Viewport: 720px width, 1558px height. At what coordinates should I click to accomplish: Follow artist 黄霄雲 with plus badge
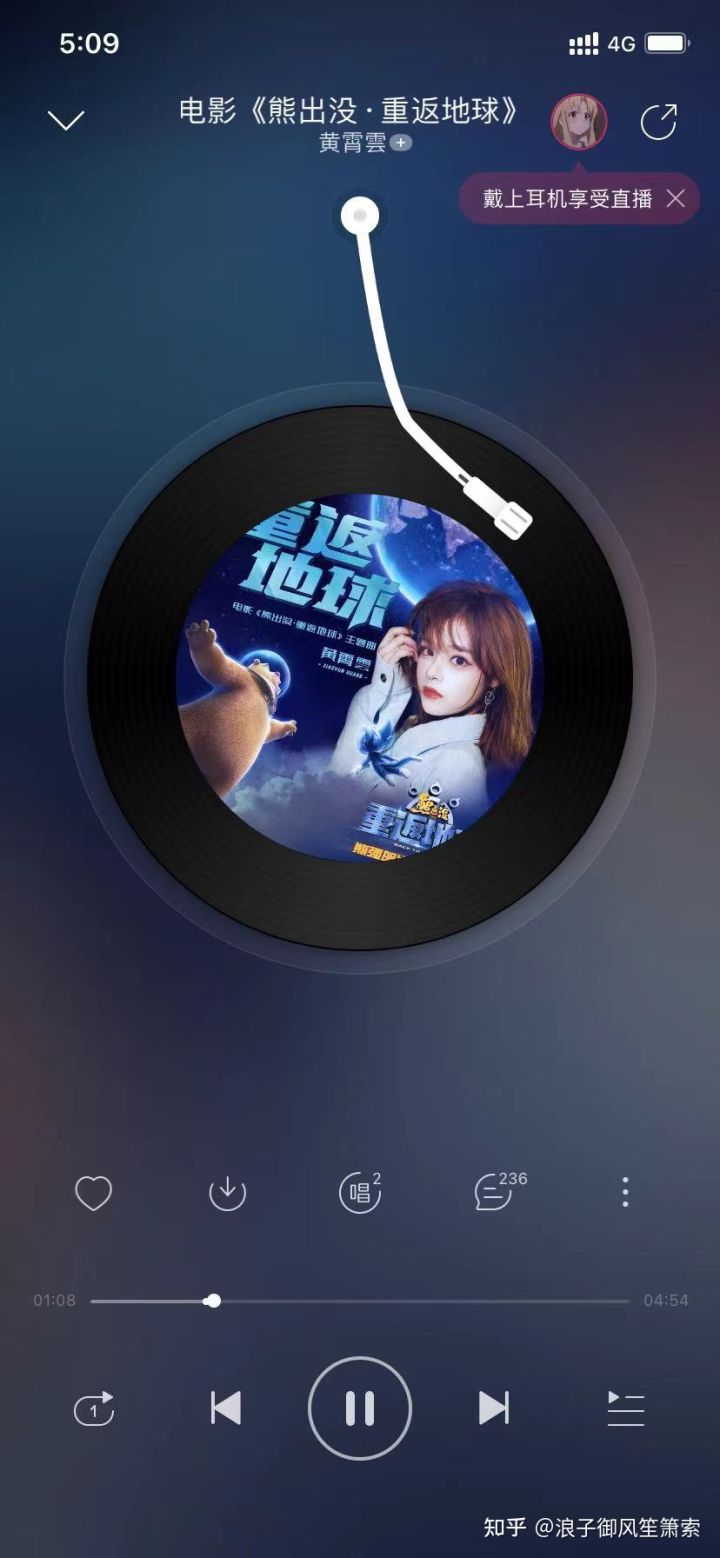pos(401,143)
